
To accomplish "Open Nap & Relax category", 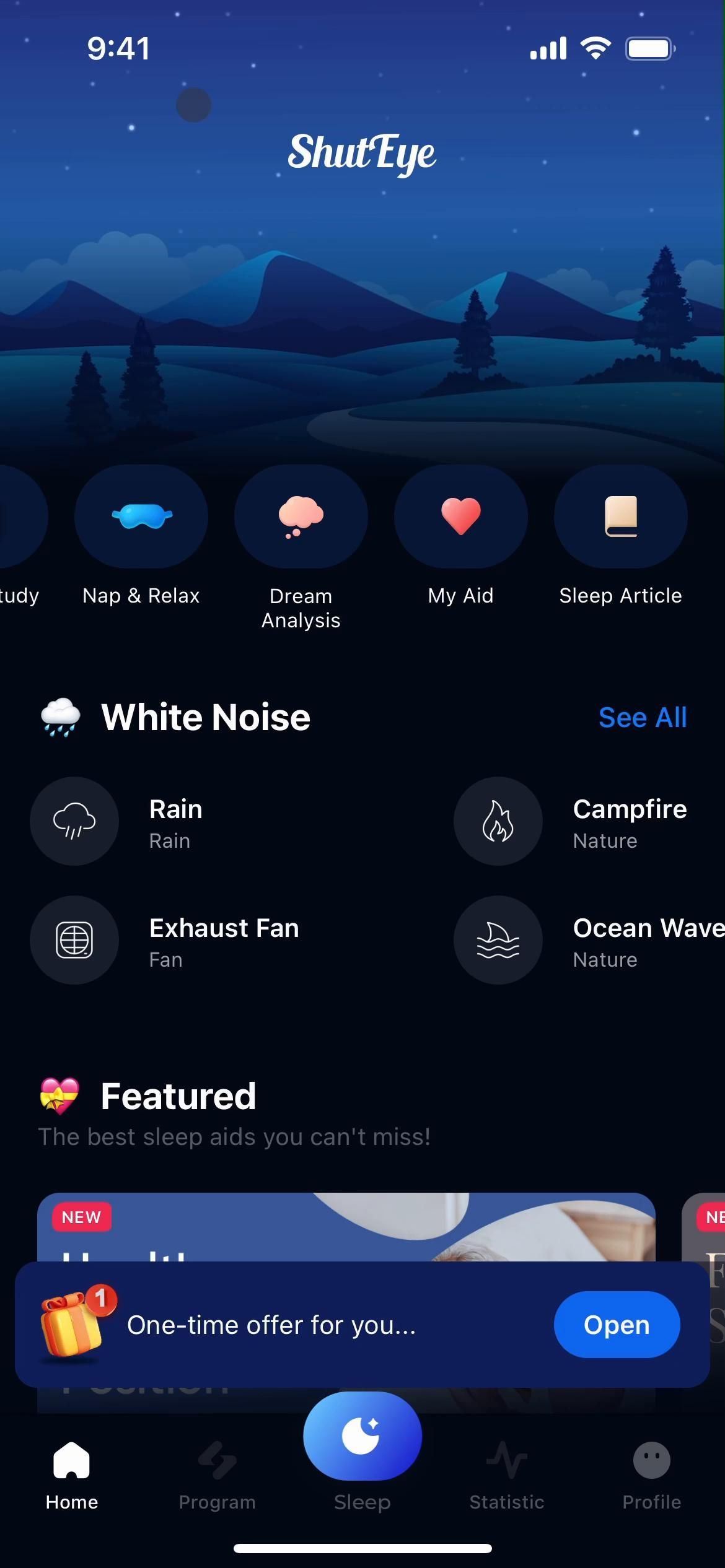I will coord(141,517).
